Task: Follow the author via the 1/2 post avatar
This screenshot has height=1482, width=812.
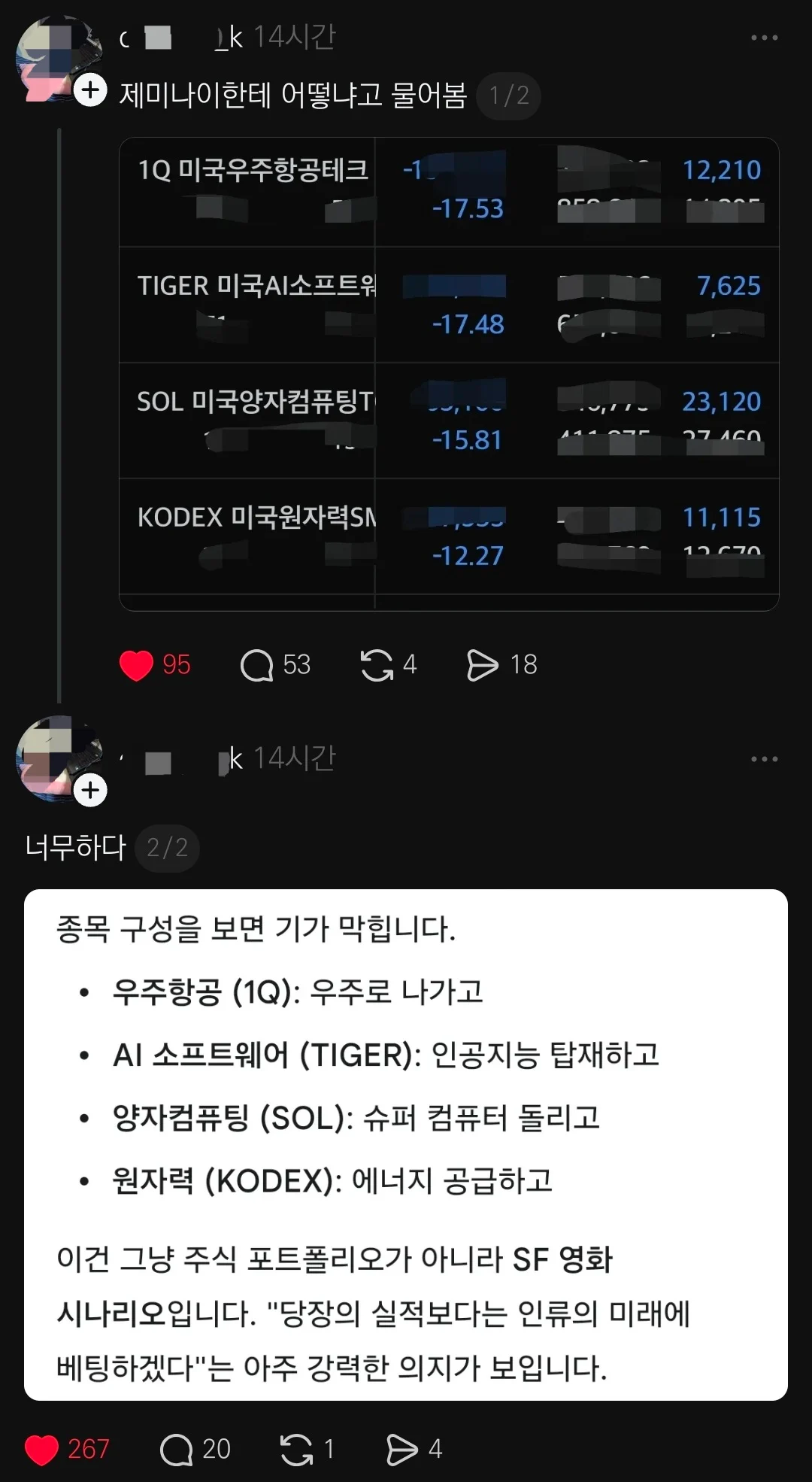Action: tap(91, 91)
